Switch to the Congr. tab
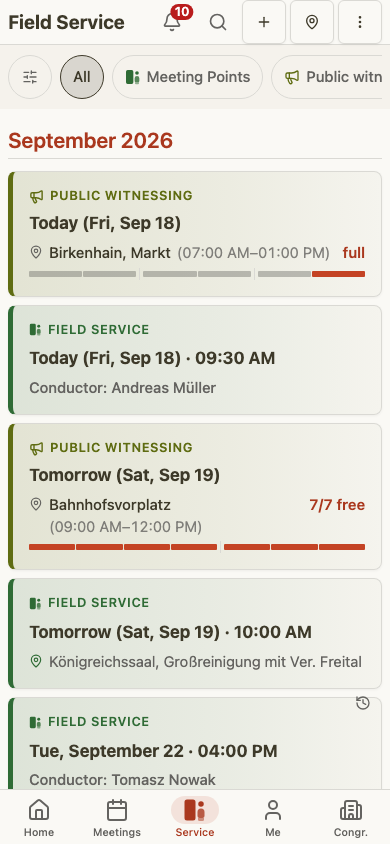The image size is (390, 844). click(x=351, y=818)
